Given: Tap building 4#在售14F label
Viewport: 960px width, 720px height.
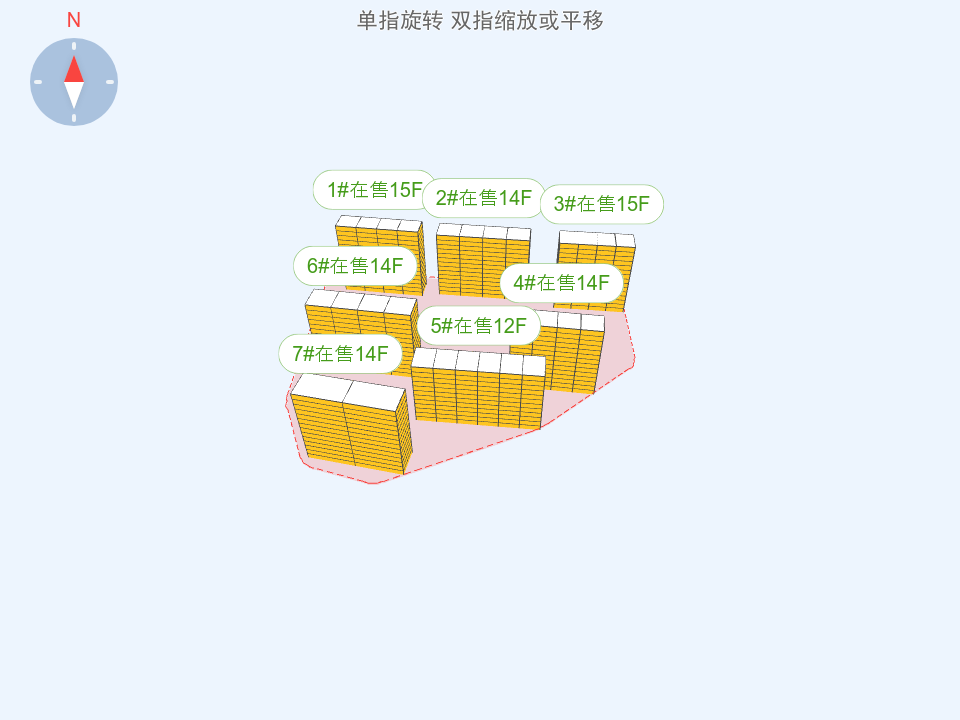Looking at the screenshot, I should pyautogui.click(x=561, y=283).
